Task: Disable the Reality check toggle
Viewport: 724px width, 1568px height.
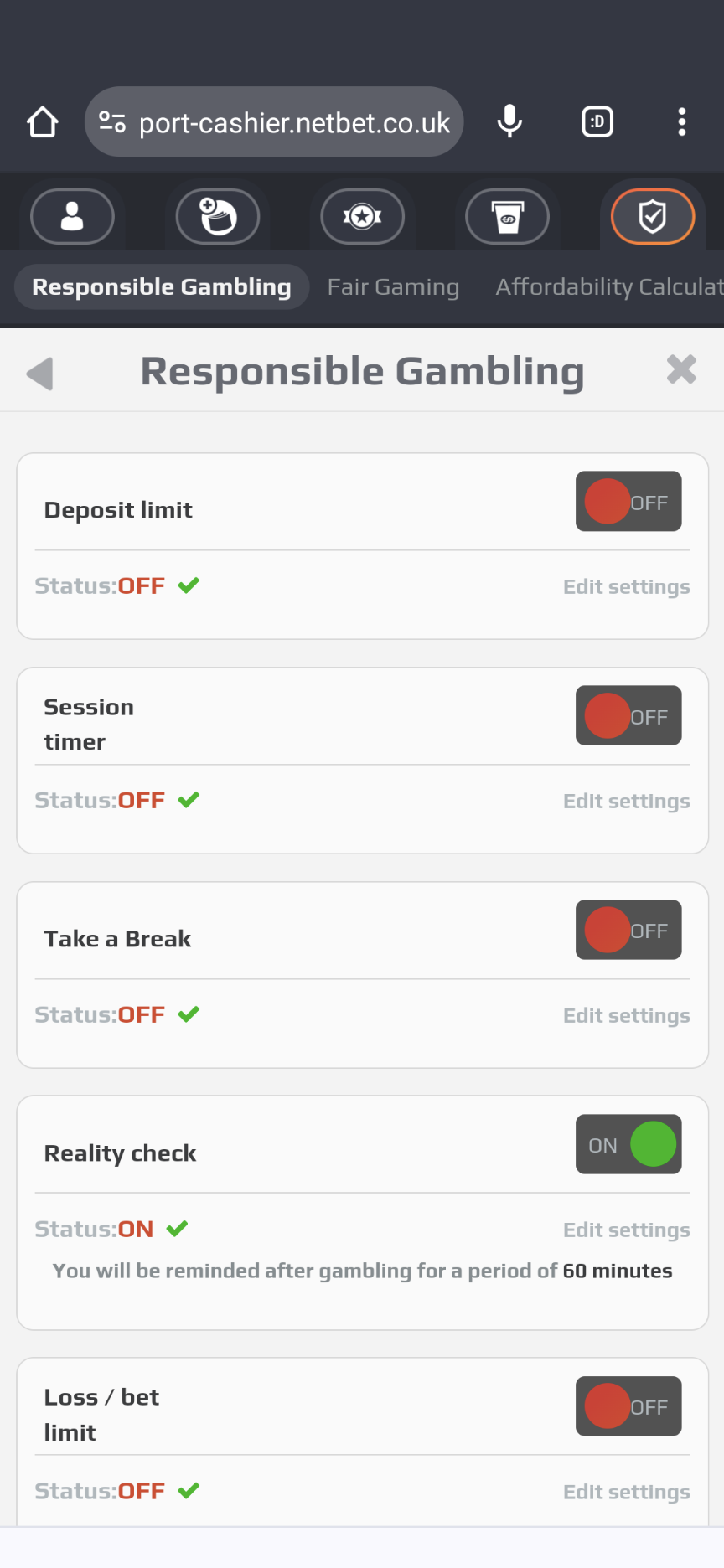Action: [x=628, y=1144]
